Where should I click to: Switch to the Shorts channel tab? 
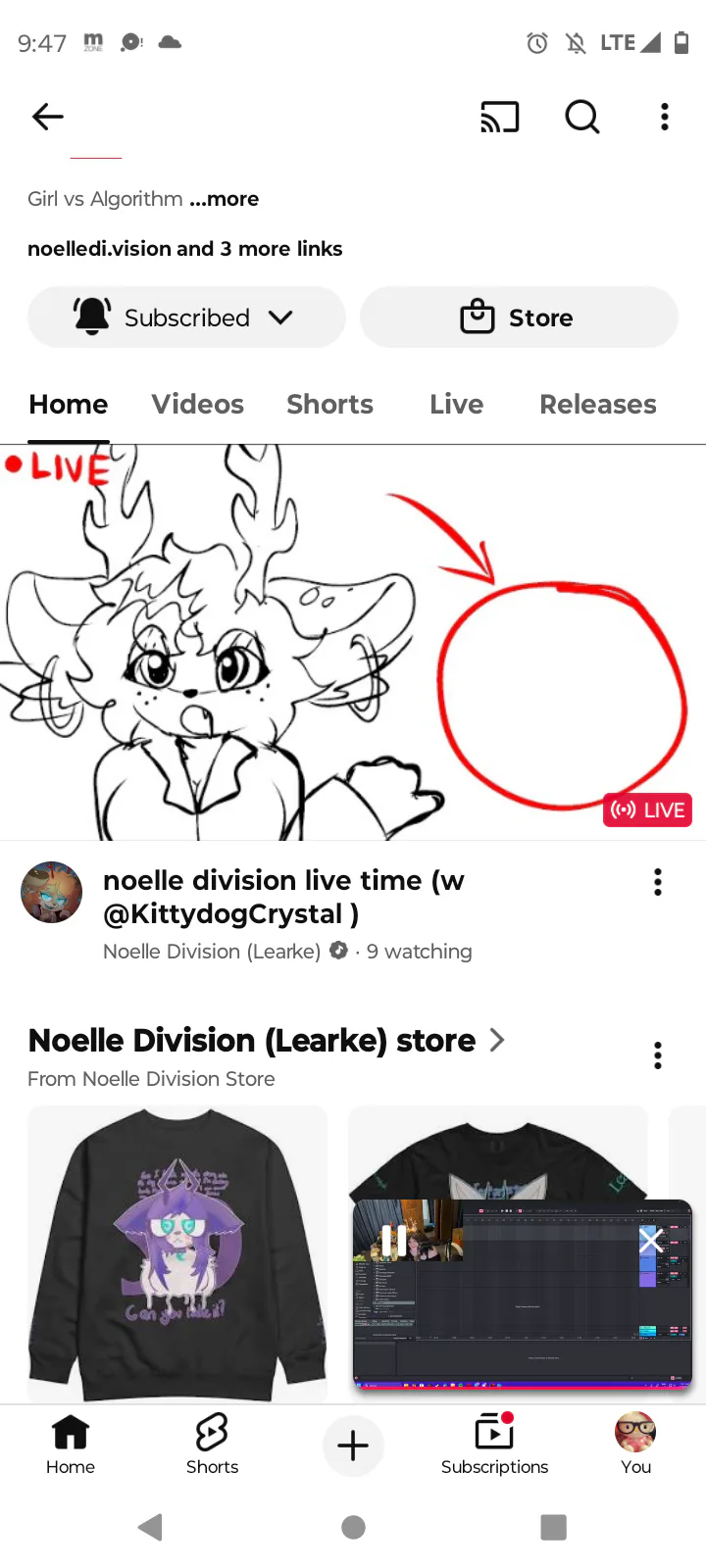click(329, 404)
